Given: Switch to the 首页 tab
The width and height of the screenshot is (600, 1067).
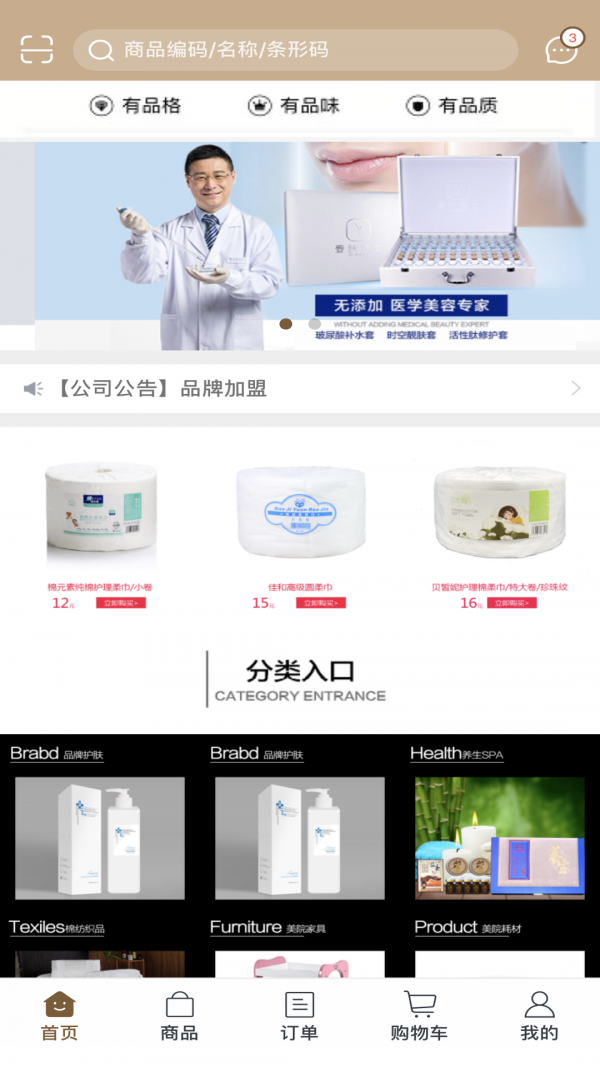Looking at the screenshot, I should pyautogui.click(x=59, y=1016).
